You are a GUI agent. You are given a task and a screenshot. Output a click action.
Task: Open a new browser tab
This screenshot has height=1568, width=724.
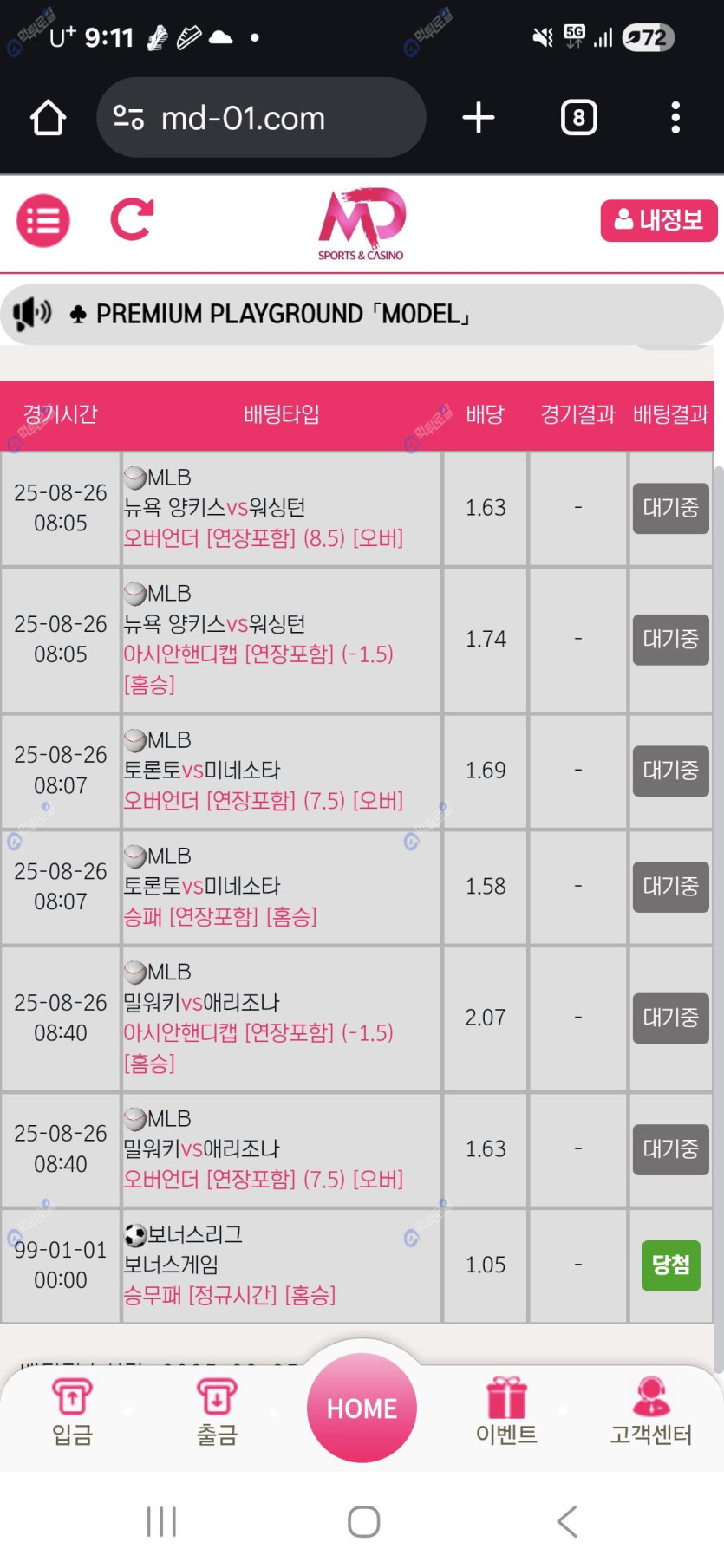(x=479, y=118)
